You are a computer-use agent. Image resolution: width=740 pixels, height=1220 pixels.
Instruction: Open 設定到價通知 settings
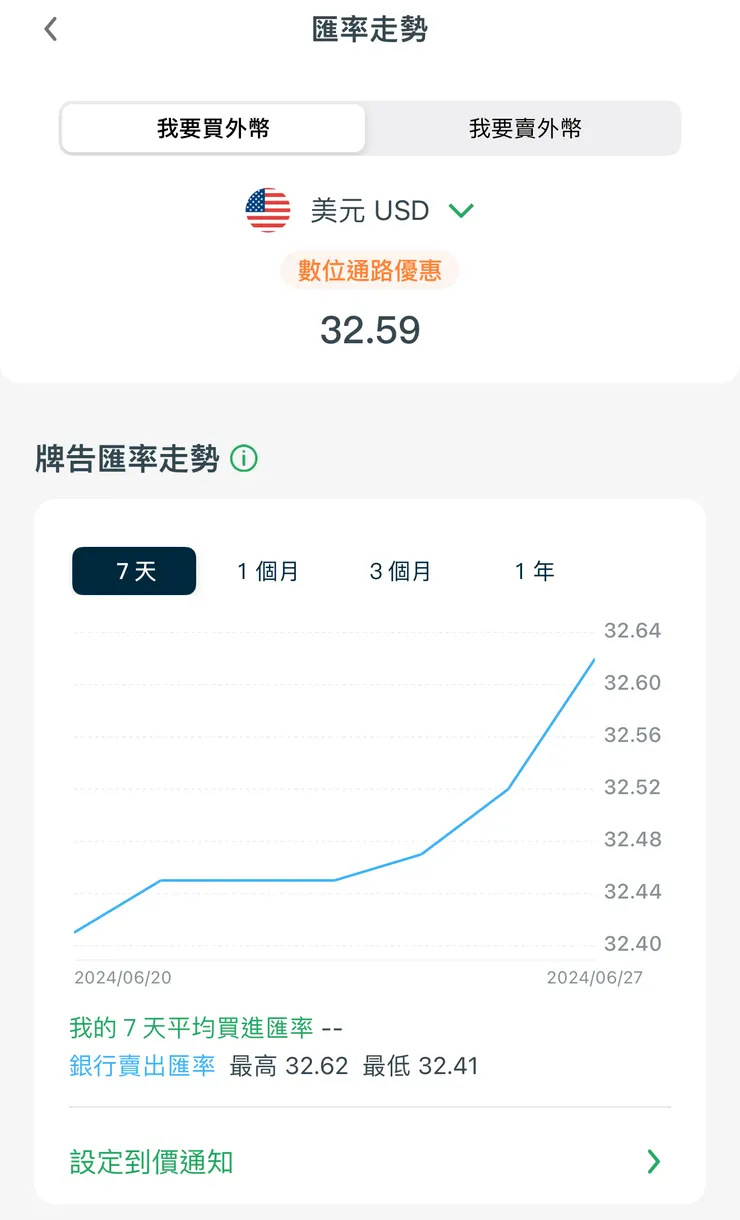[148, 1162]
